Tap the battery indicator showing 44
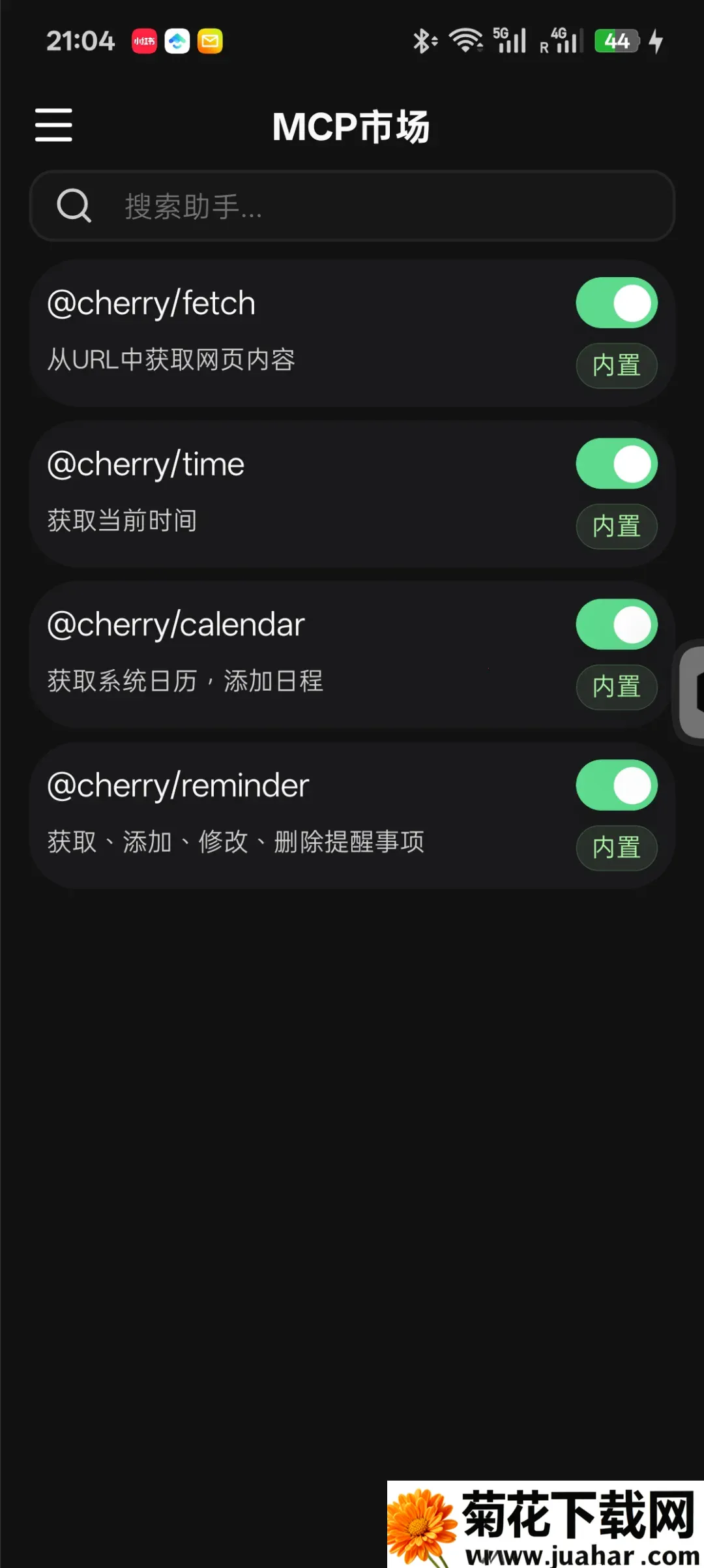 [615, 40]
